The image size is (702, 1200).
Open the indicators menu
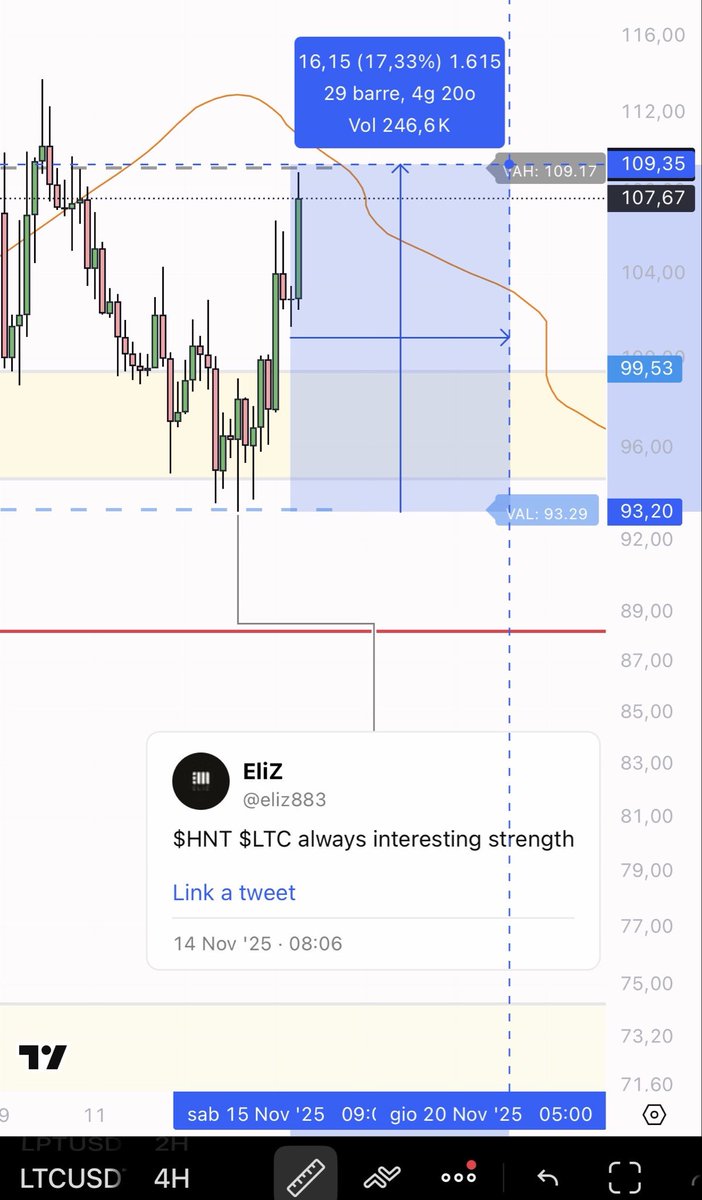point(381,1177)
